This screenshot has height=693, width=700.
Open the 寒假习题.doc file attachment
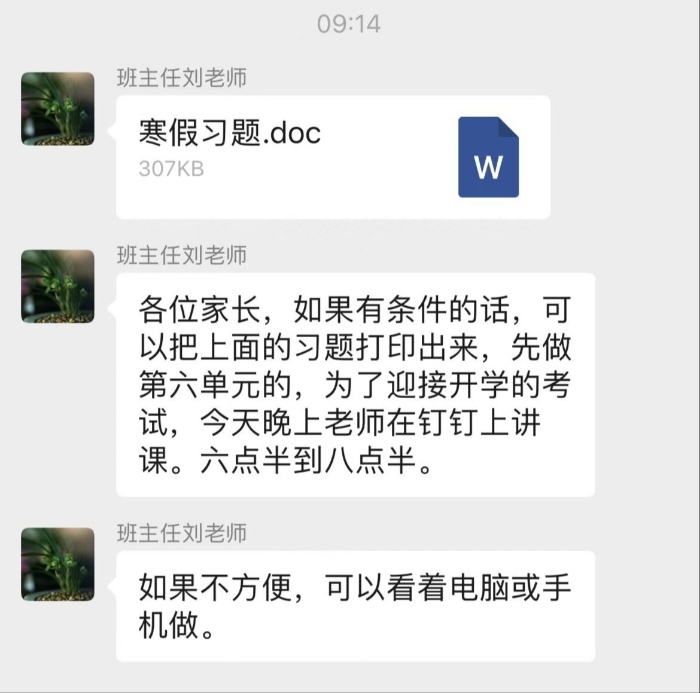(x=333, y=157)
